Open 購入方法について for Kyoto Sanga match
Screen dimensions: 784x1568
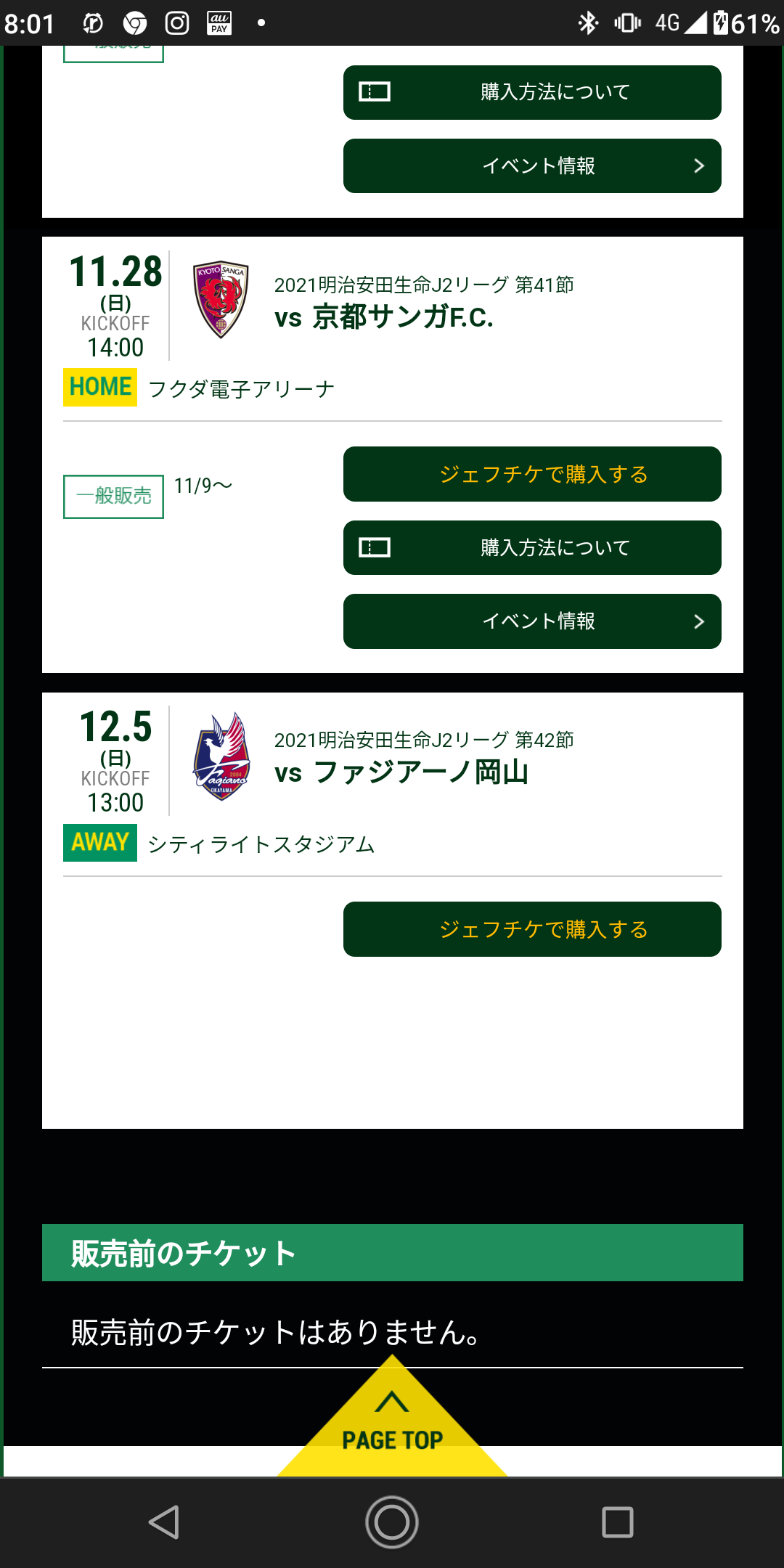point(532,547)
